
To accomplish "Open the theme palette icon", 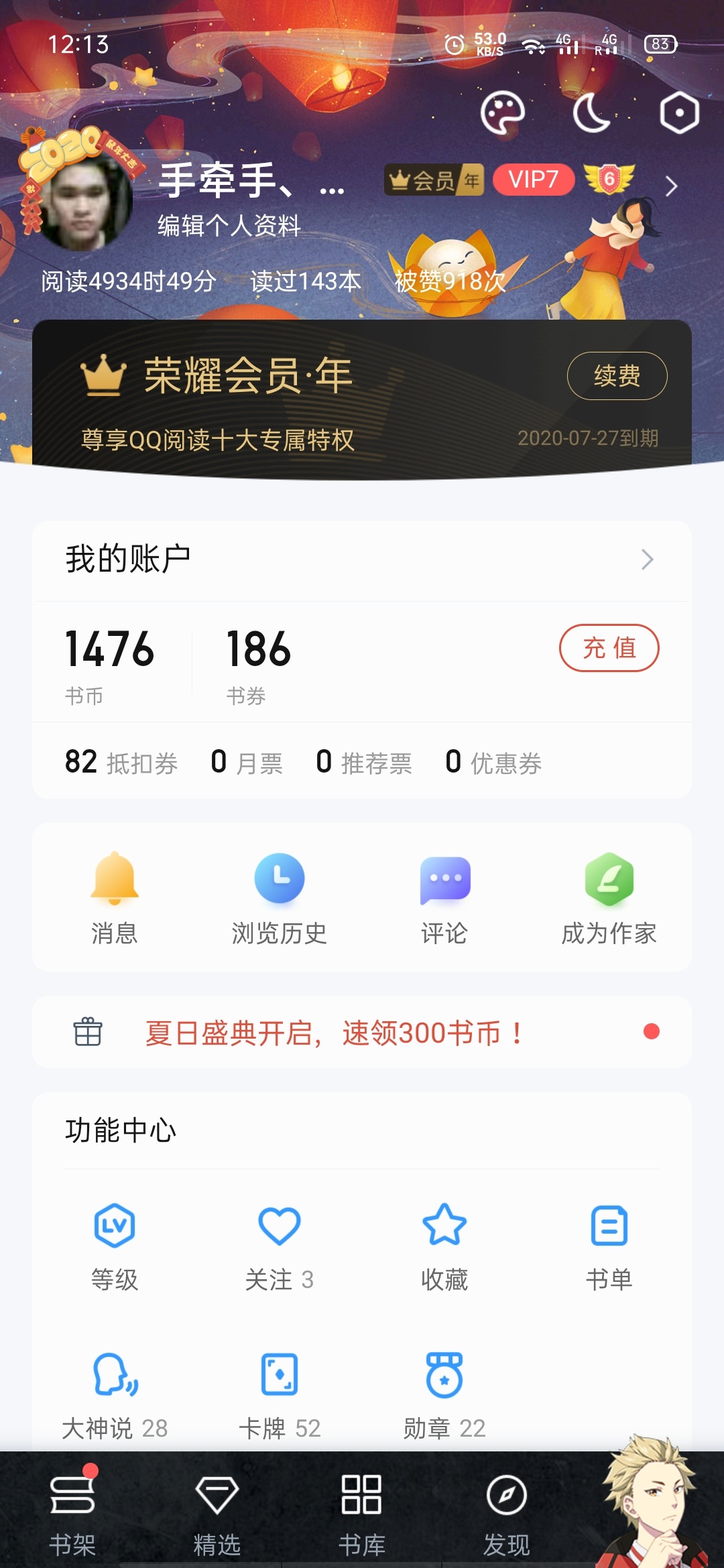I will pyautogui.click(x=501, y=113).
